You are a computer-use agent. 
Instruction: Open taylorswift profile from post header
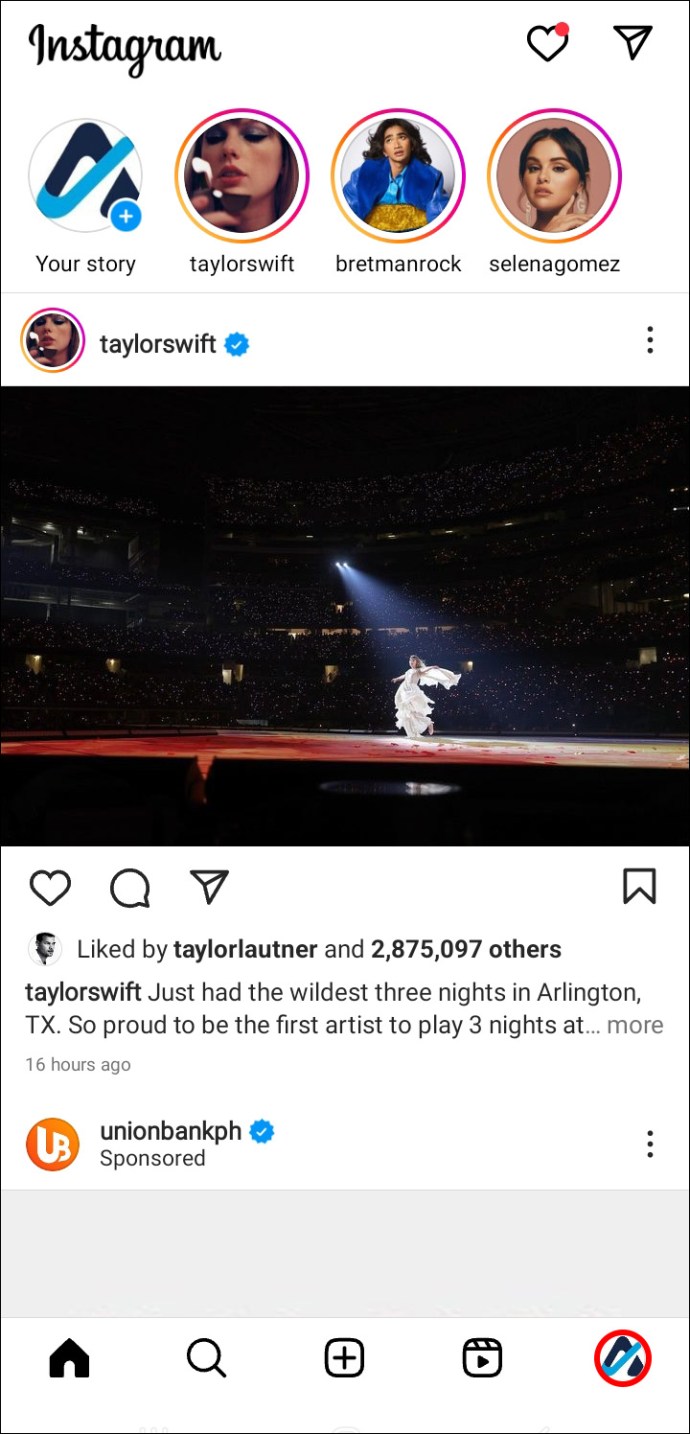pos(157,344)
